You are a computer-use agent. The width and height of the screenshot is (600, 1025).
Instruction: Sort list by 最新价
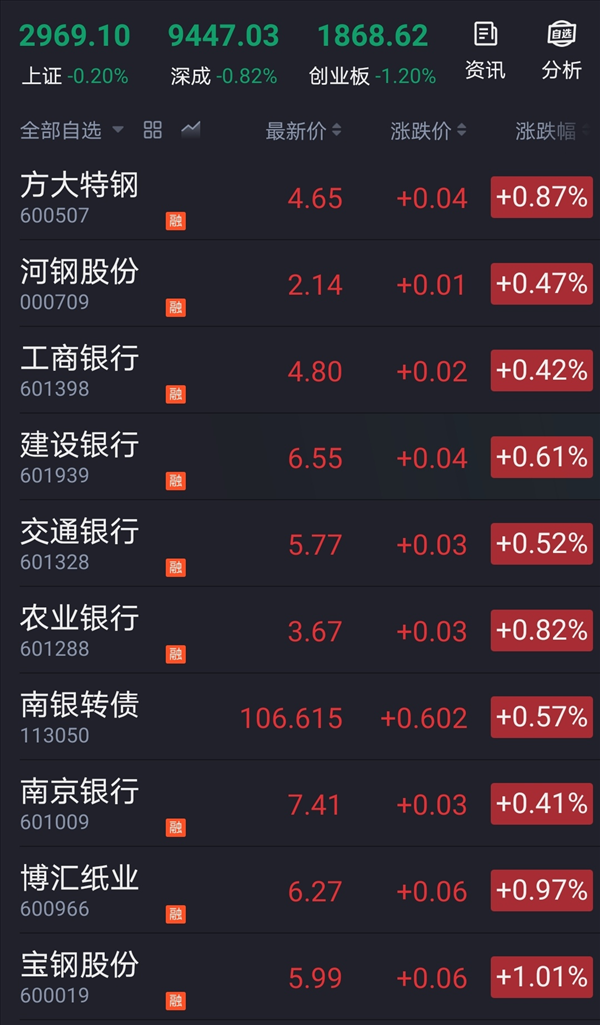(x=303, y=131)
